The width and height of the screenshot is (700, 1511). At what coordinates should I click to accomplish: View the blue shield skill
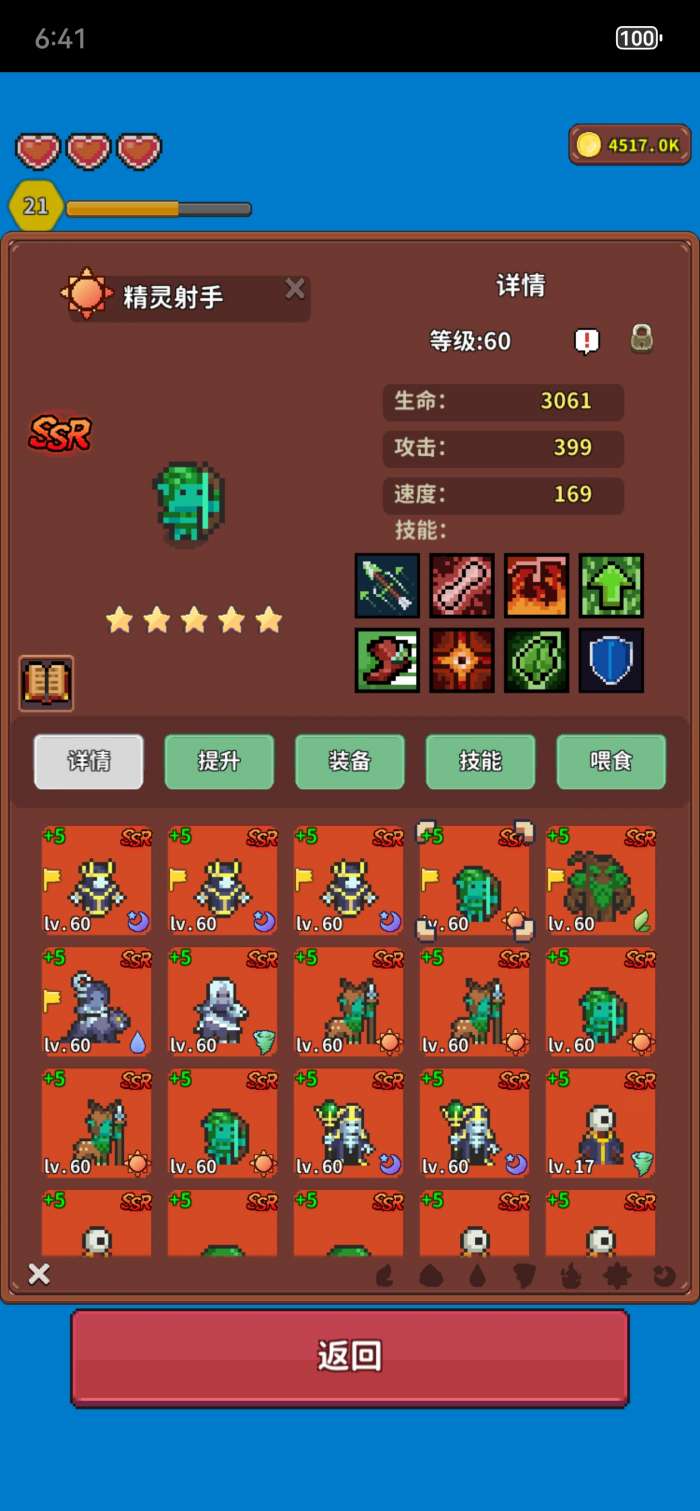[611, 660]
